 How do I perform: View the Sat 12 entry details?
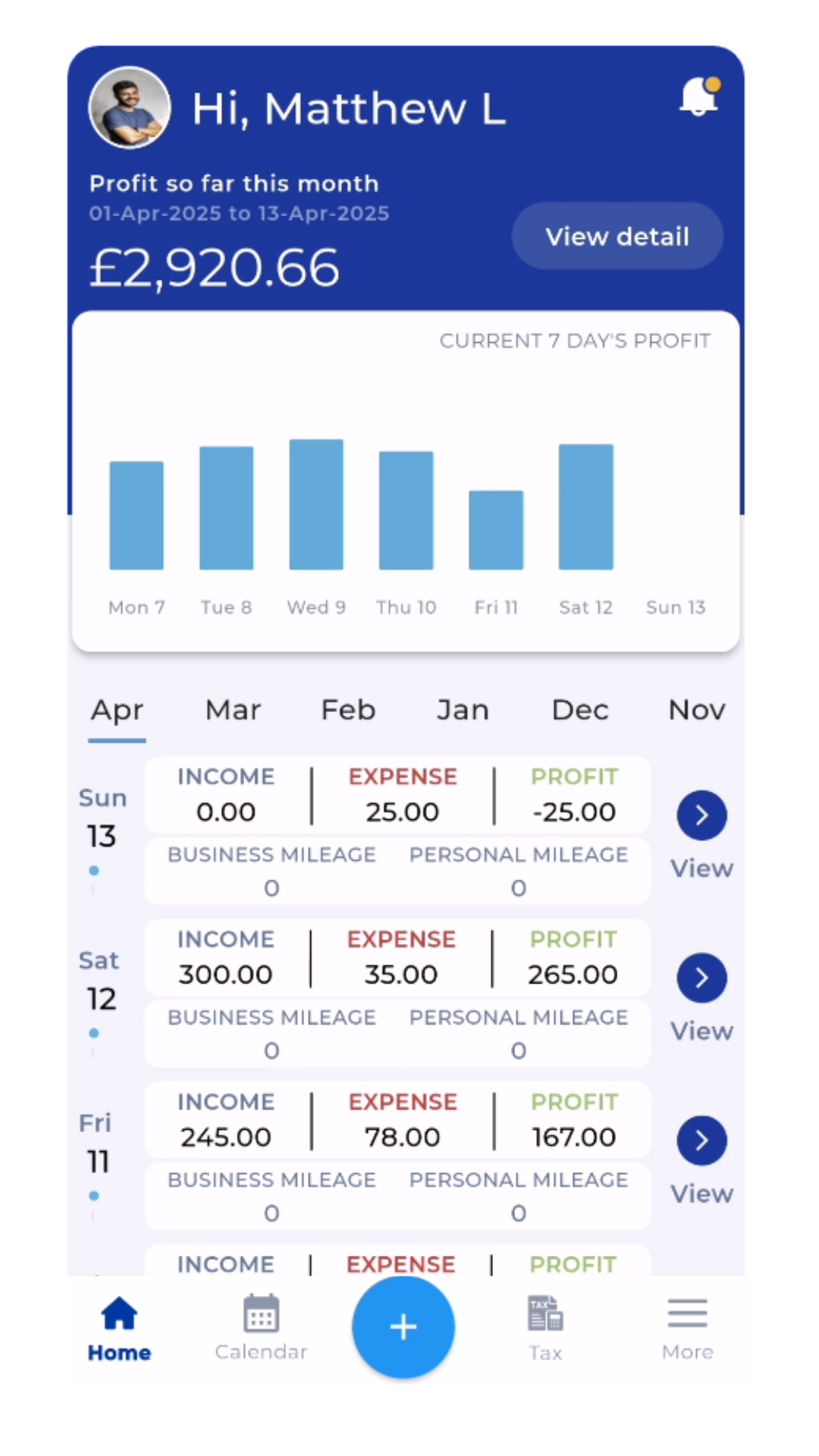pyautogui.click(x=701, y=978)
